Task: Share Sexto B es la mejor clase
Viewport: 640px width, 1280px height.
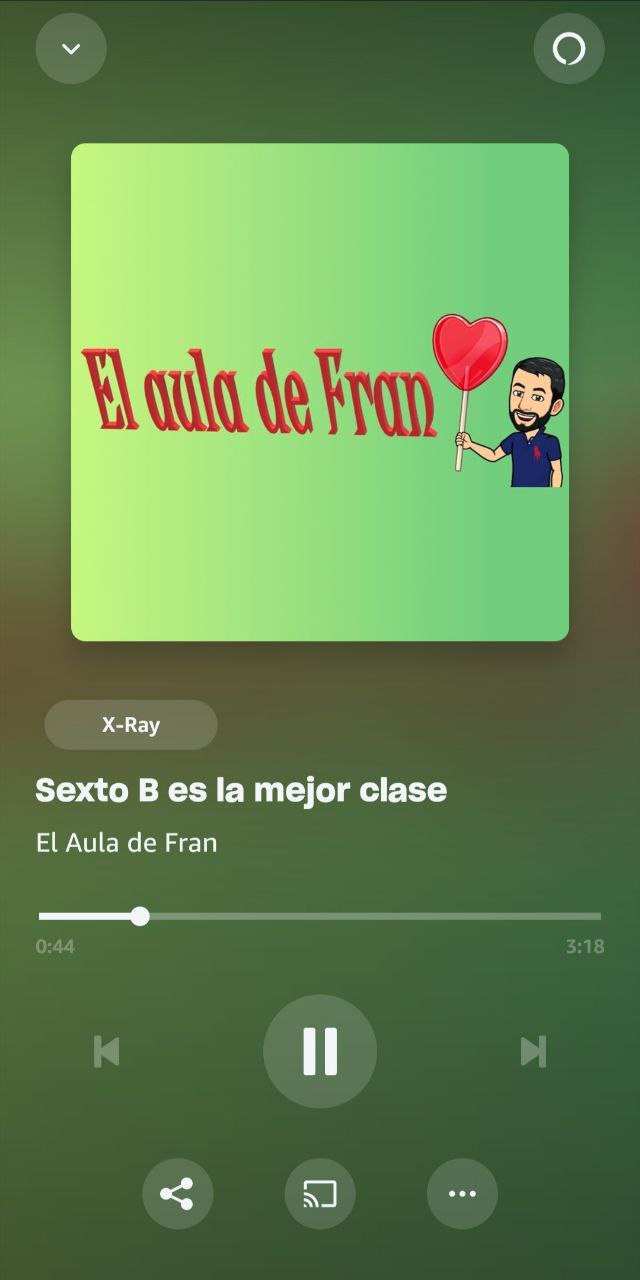Action: [177, 1193]
